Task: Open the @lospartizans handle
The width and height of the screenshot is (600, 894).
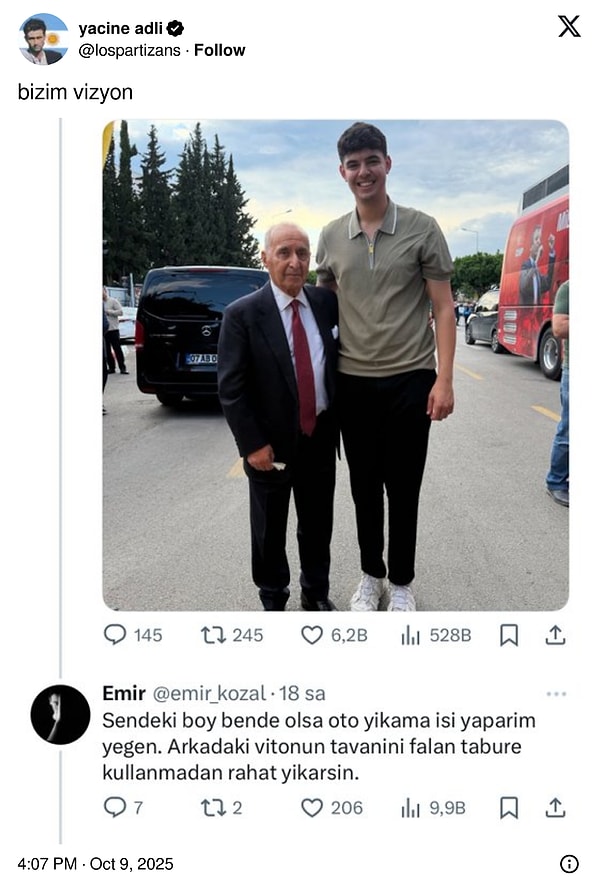Action: (x=131, y=50)
